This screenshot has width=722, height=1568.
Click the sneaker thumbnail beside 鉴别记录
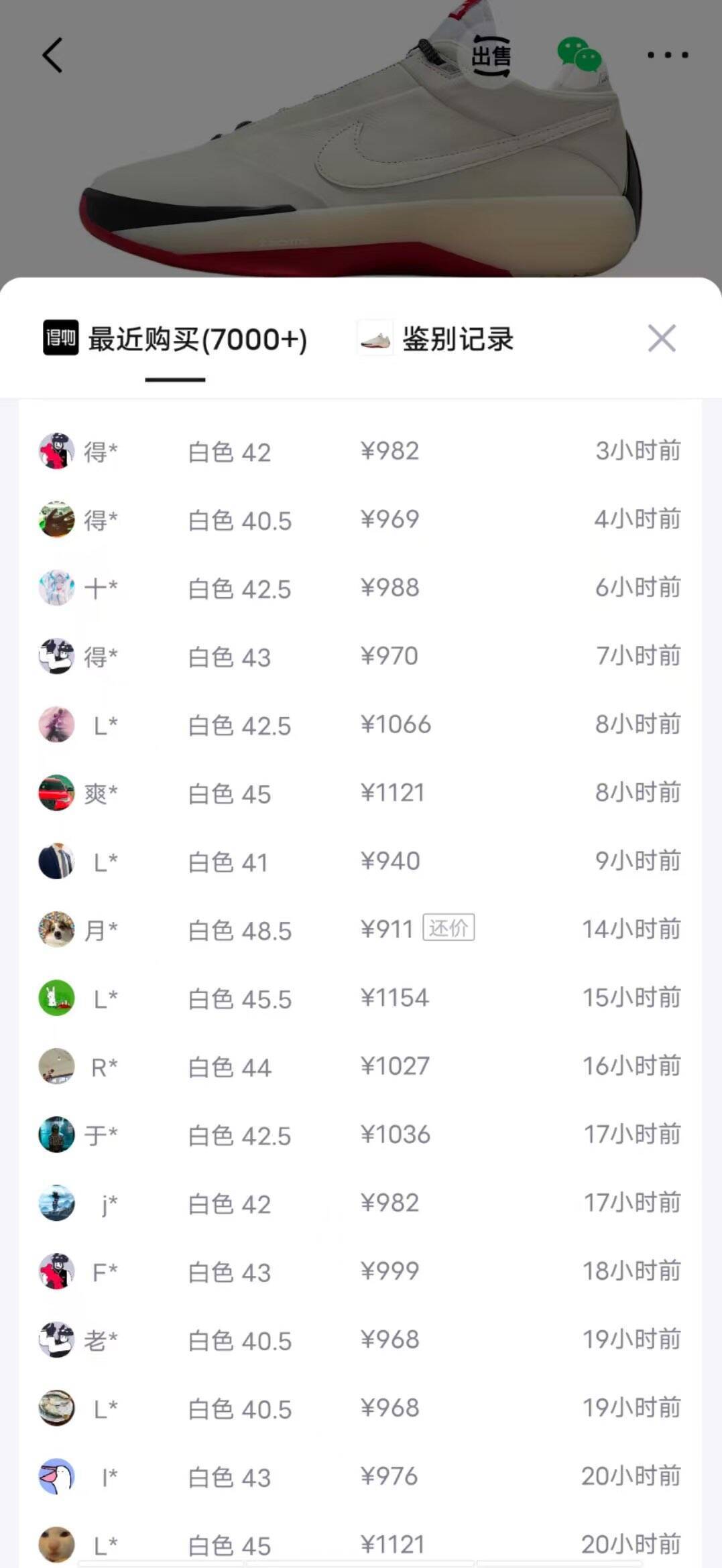pos(377,339)
